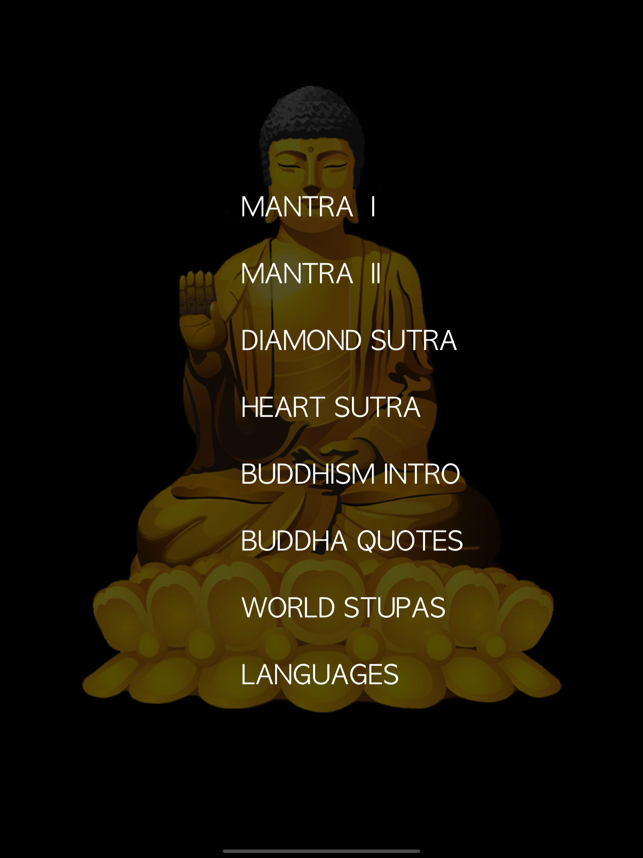This screenshot has height=858, width=643.
Task: Open the Languages option
Action: (319, 675)
